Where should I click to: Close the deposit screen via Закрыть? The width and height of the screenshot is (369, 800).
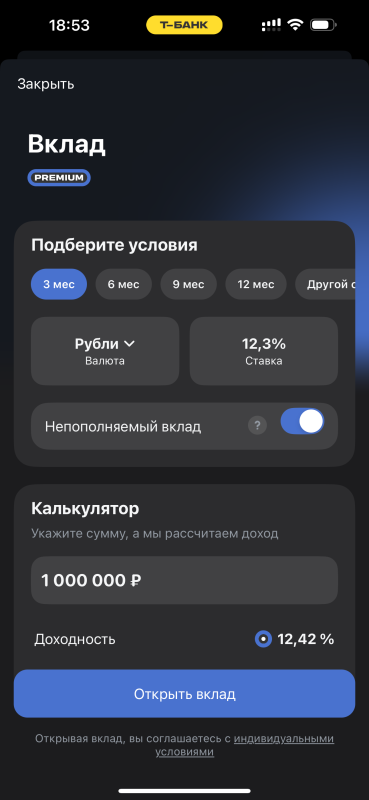(x=46, y=84)
